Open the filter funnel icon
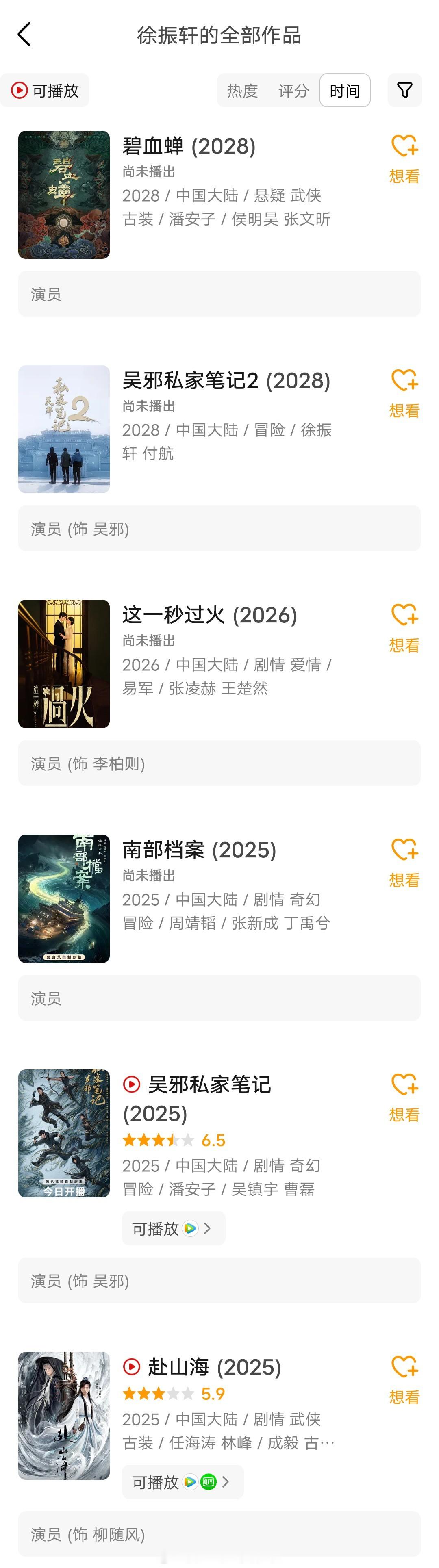This screenshot has height=1568, width=439. (404, 91)
